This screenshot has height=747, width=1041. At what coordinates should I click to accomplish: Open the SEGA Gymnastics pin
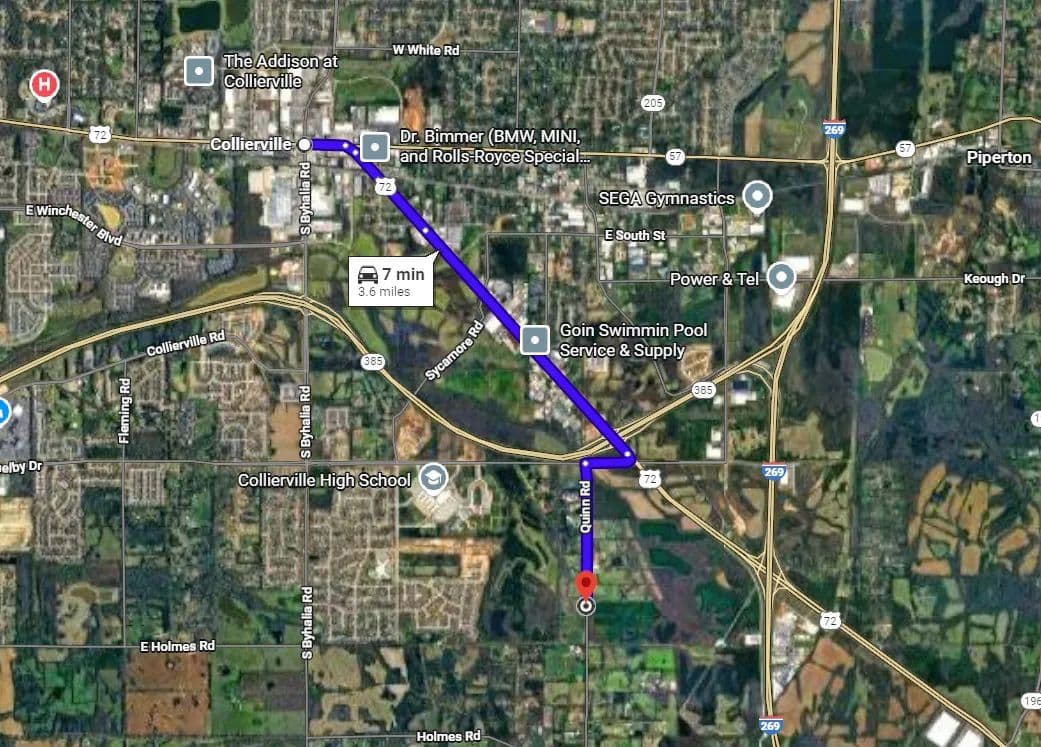[x=758, y=197]
